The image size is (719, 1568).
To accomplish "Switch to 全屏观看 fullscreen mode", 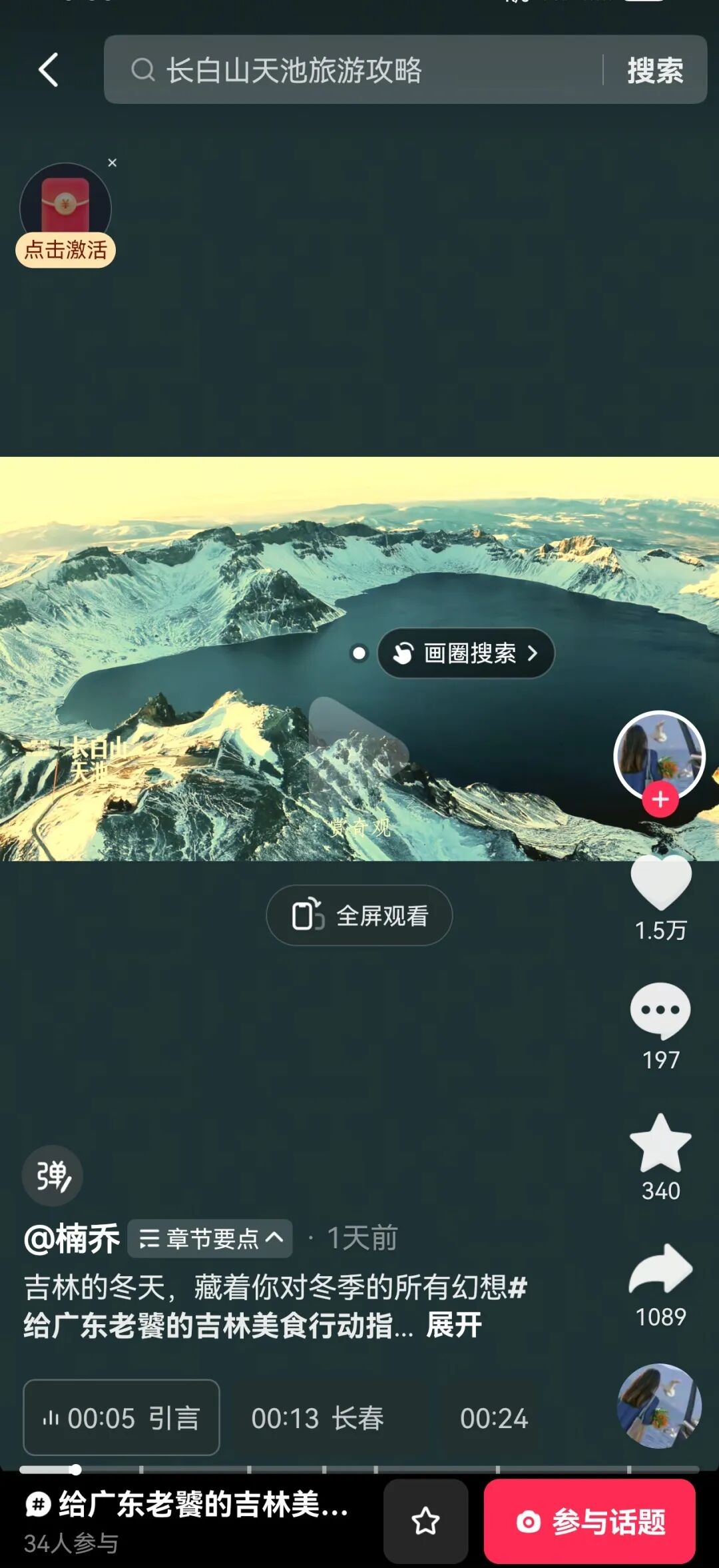I will pyautogui.click(x=359, y=915).
